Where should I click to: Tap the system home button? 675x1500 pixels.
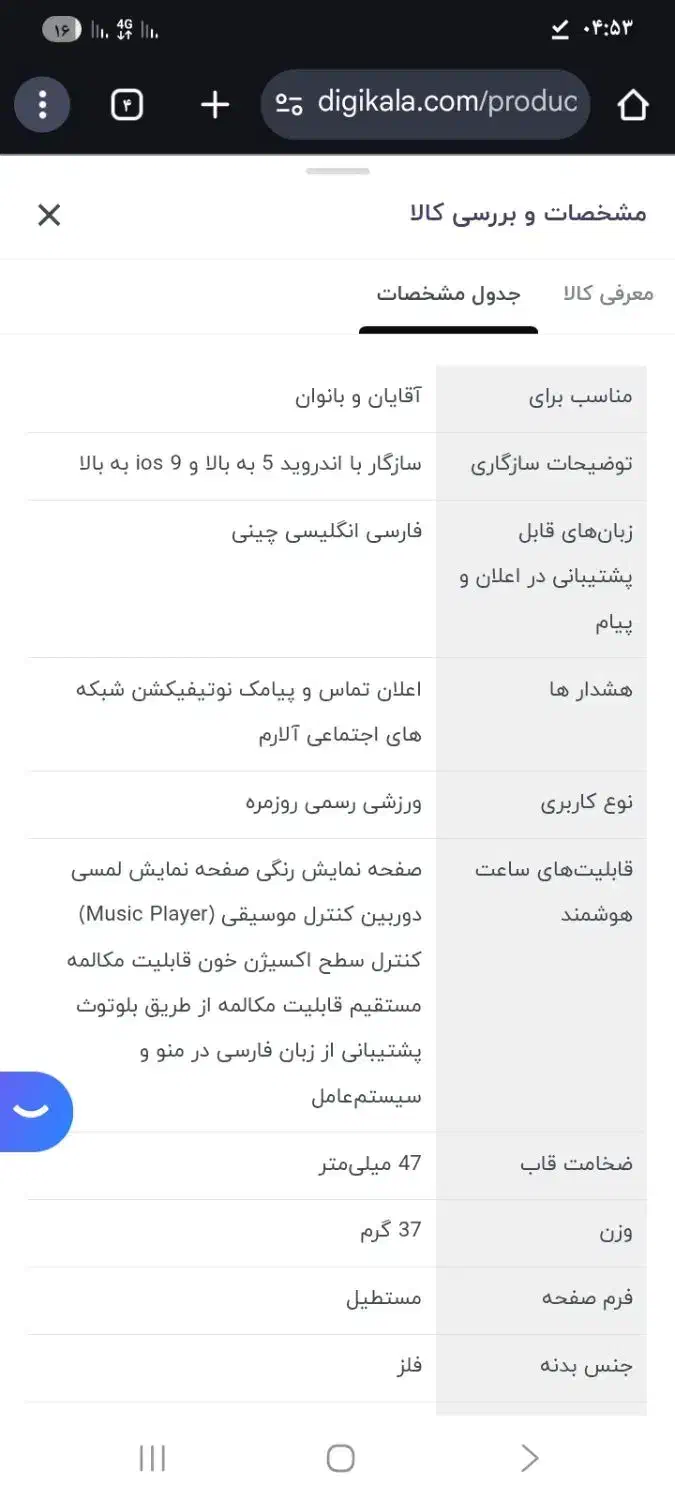point(340,1458)
